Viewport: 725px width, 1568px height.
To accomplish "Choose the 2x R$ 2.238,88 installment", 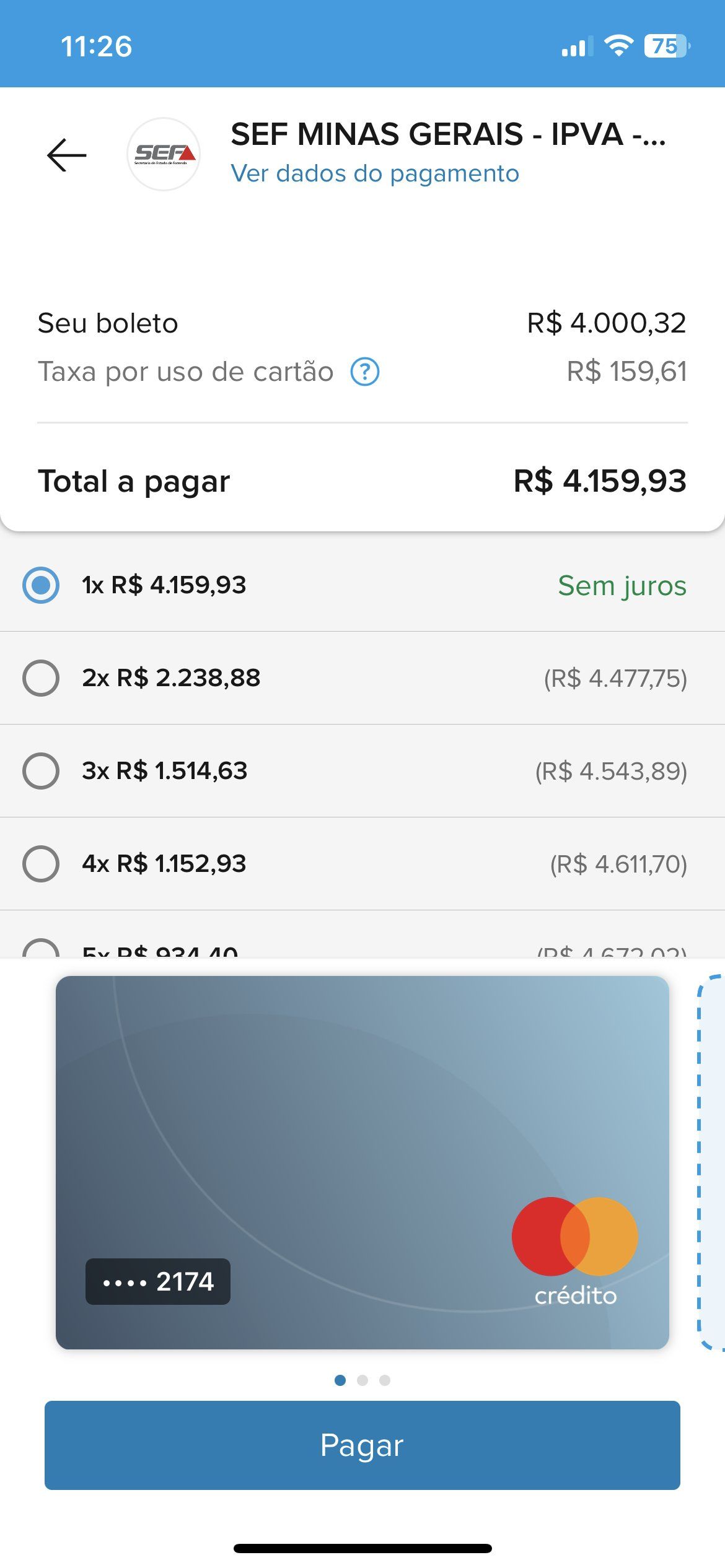I will 362,678.
